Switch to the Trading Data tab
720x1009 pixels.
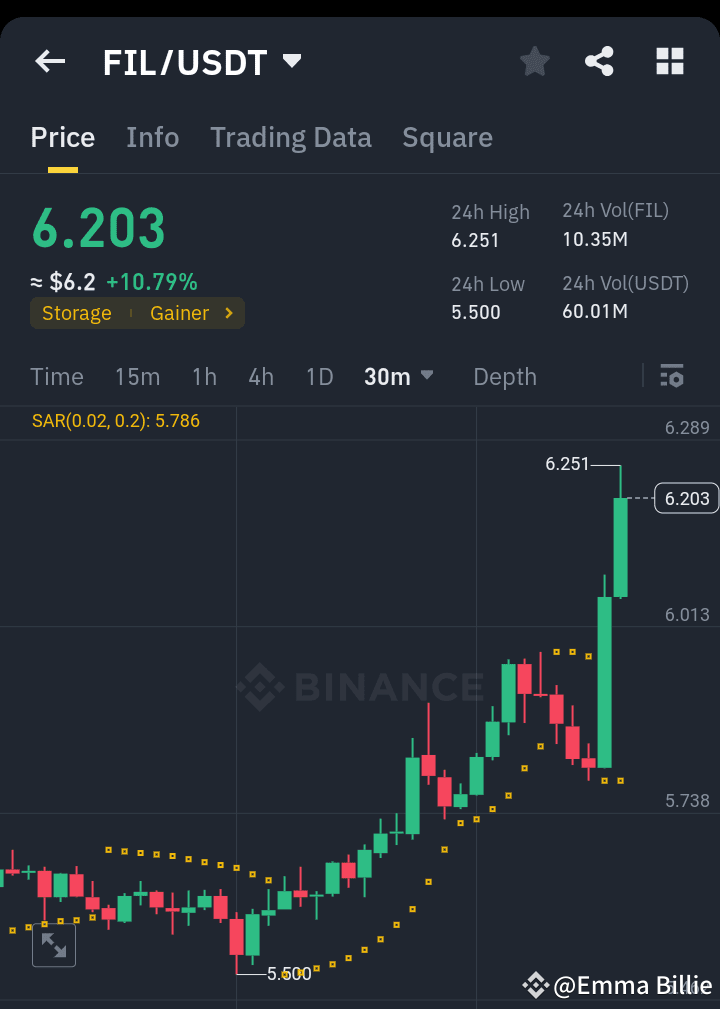click(290, 137)
